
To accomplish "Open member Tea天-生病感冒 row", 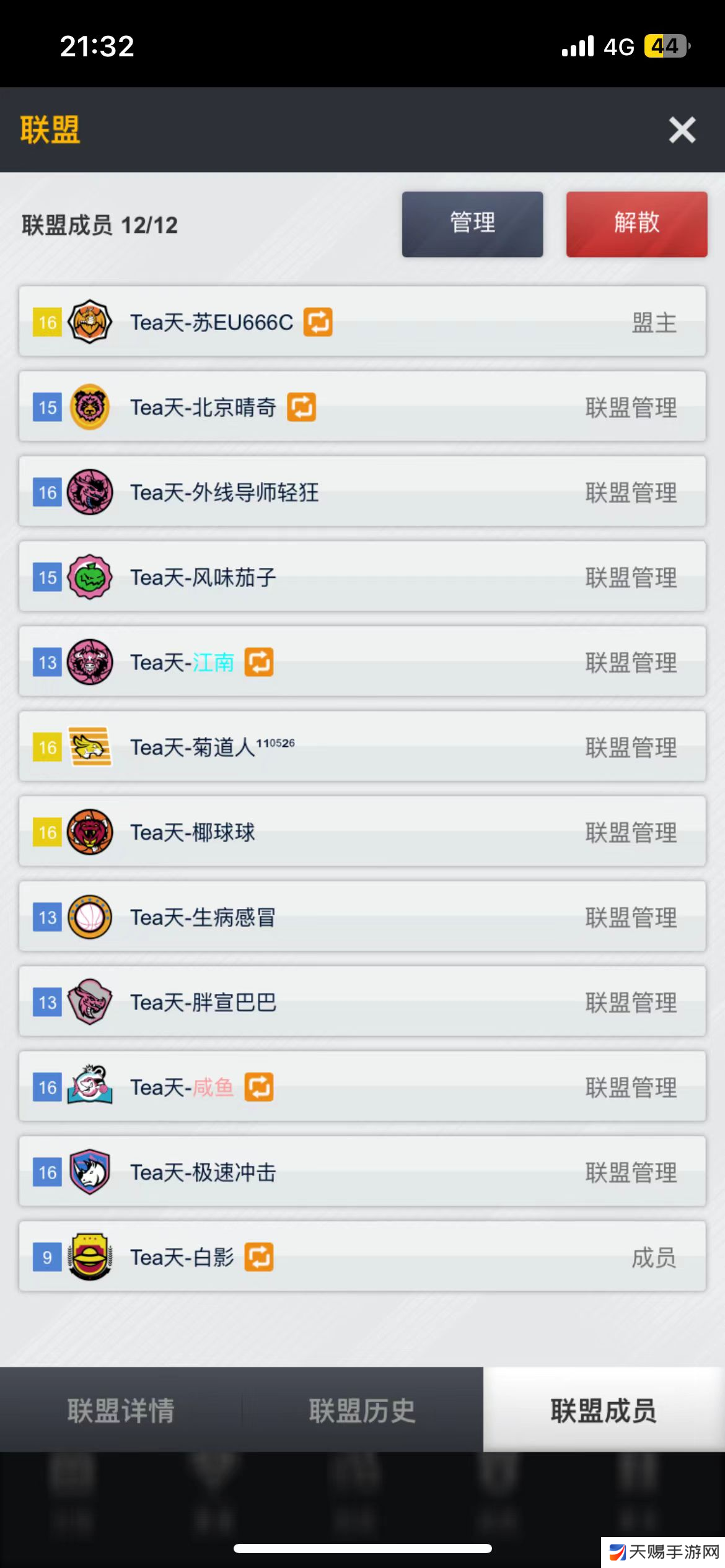I will [x=362, y=917].
